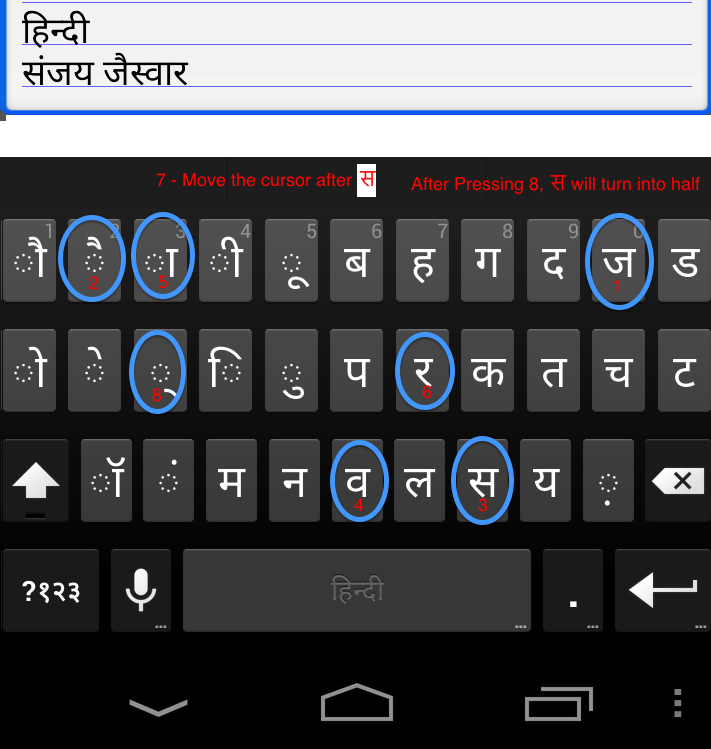The width and height of the screenshot is (711, 749).
Task: Tap the backspace key
Action: pyautogui.click(x=676, y=481)
